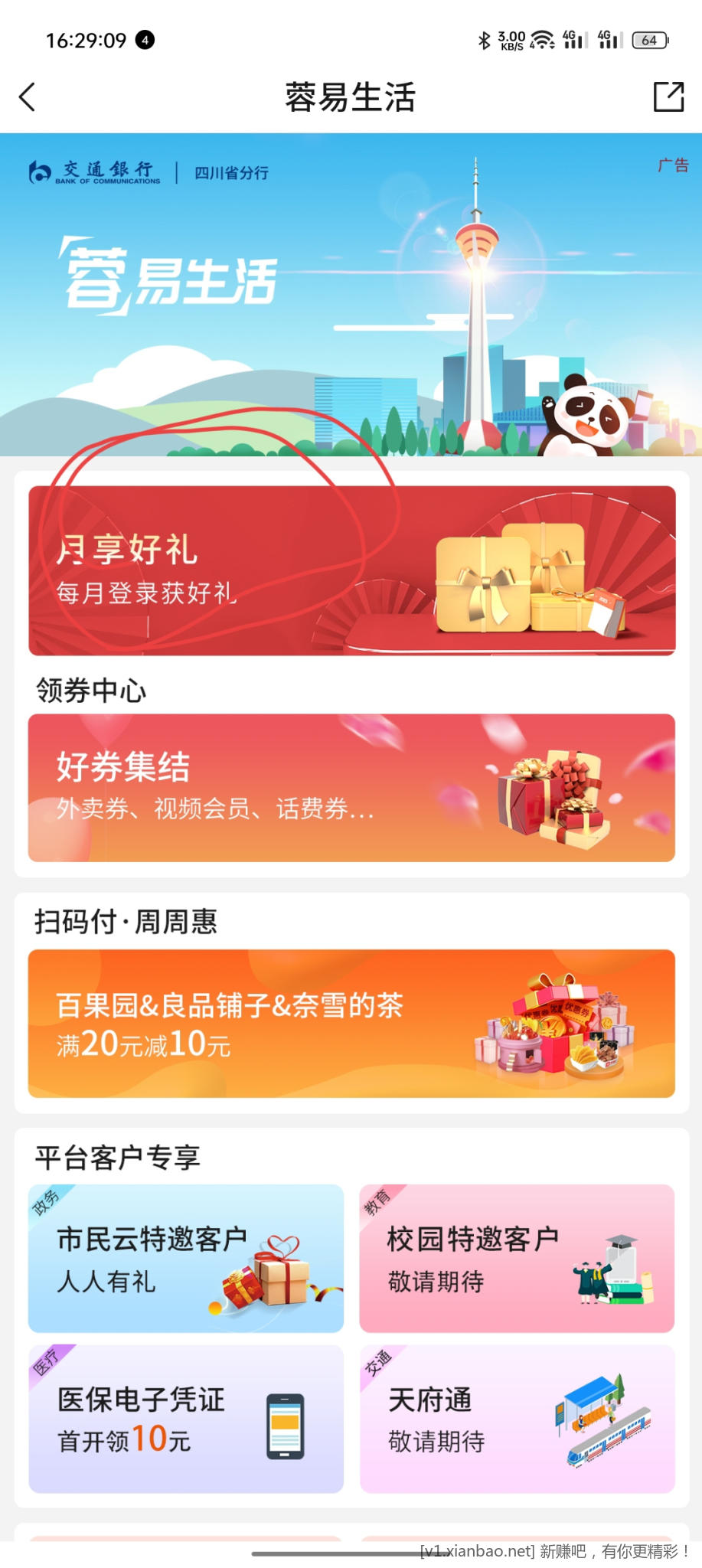Select the 校园特邀客户 card
This screenshot has height=1568, width=702.
click(517, 1258)
